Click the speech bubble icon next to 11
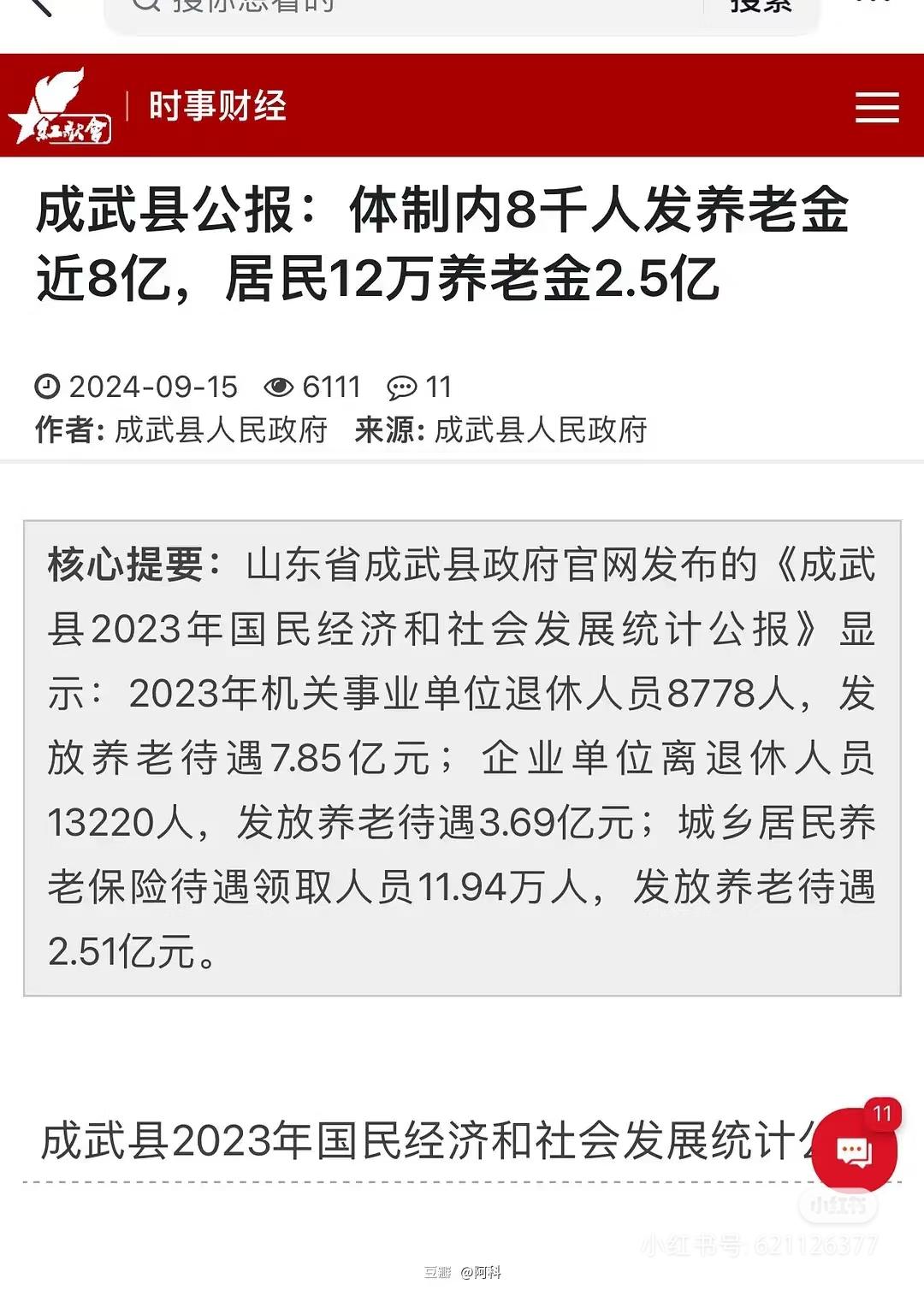The width and height of the screenshot is (924, 1290). (402, 388)
